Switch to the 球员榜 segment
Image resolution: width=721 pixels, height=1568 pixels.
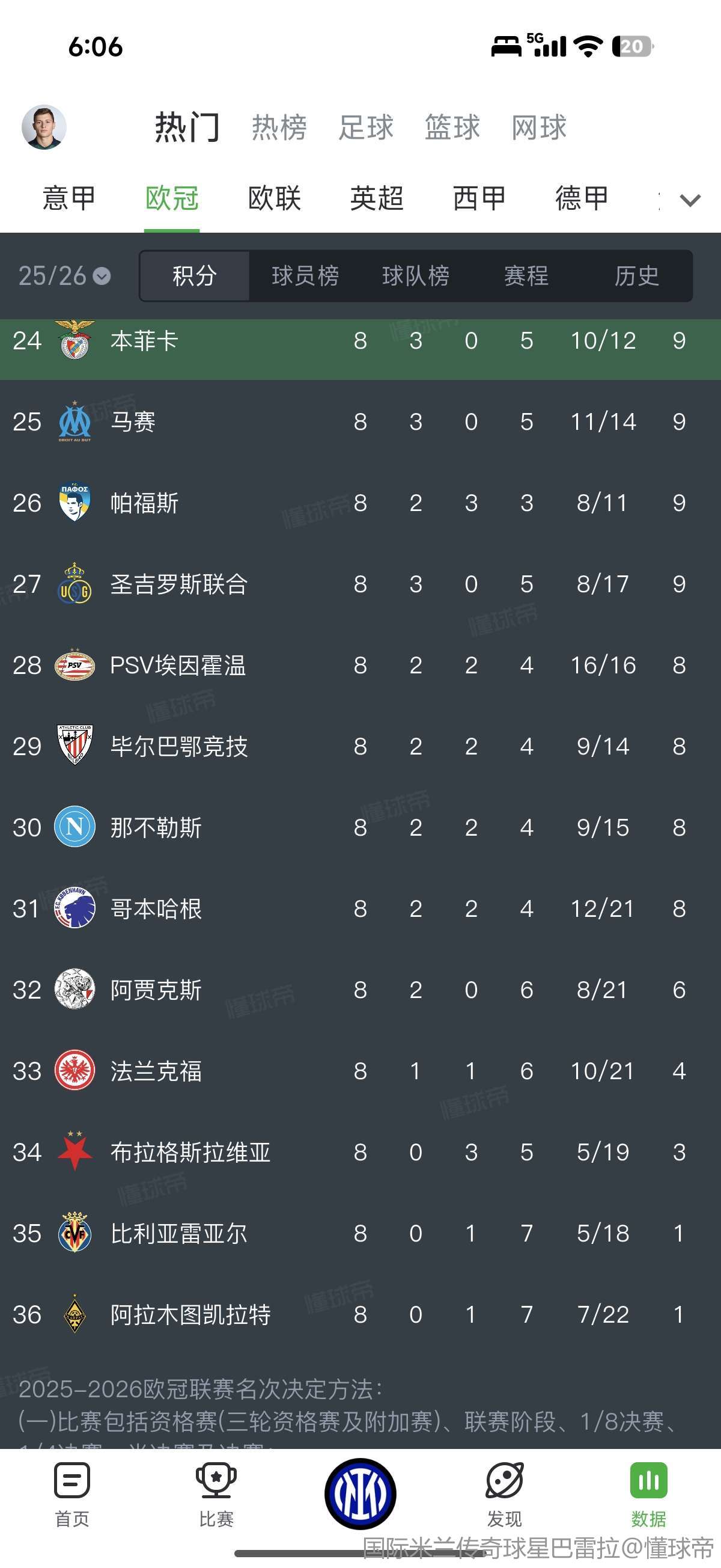point(305,277)
